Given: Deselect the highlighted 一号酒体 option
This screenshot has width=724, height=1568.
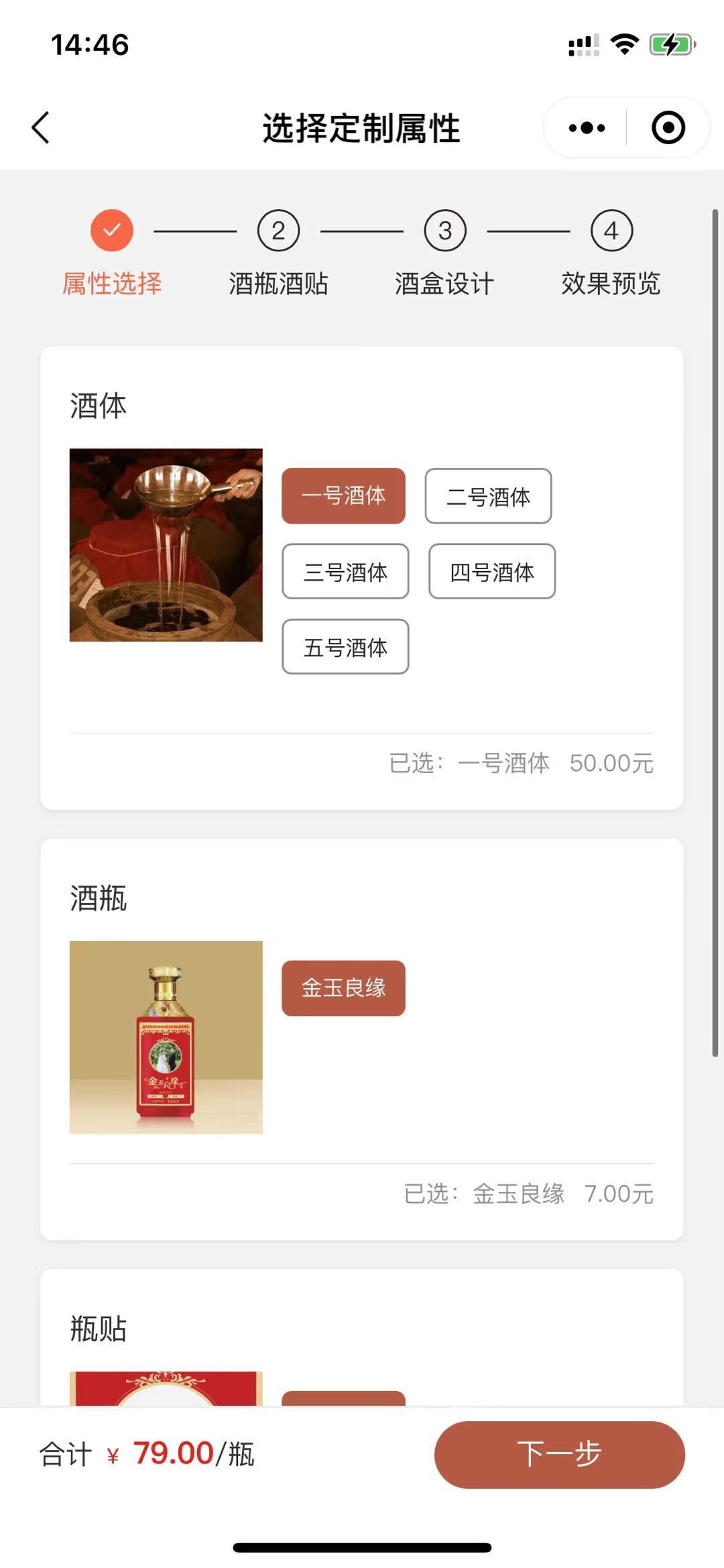Looking at the screenshot, I should 343,497.
